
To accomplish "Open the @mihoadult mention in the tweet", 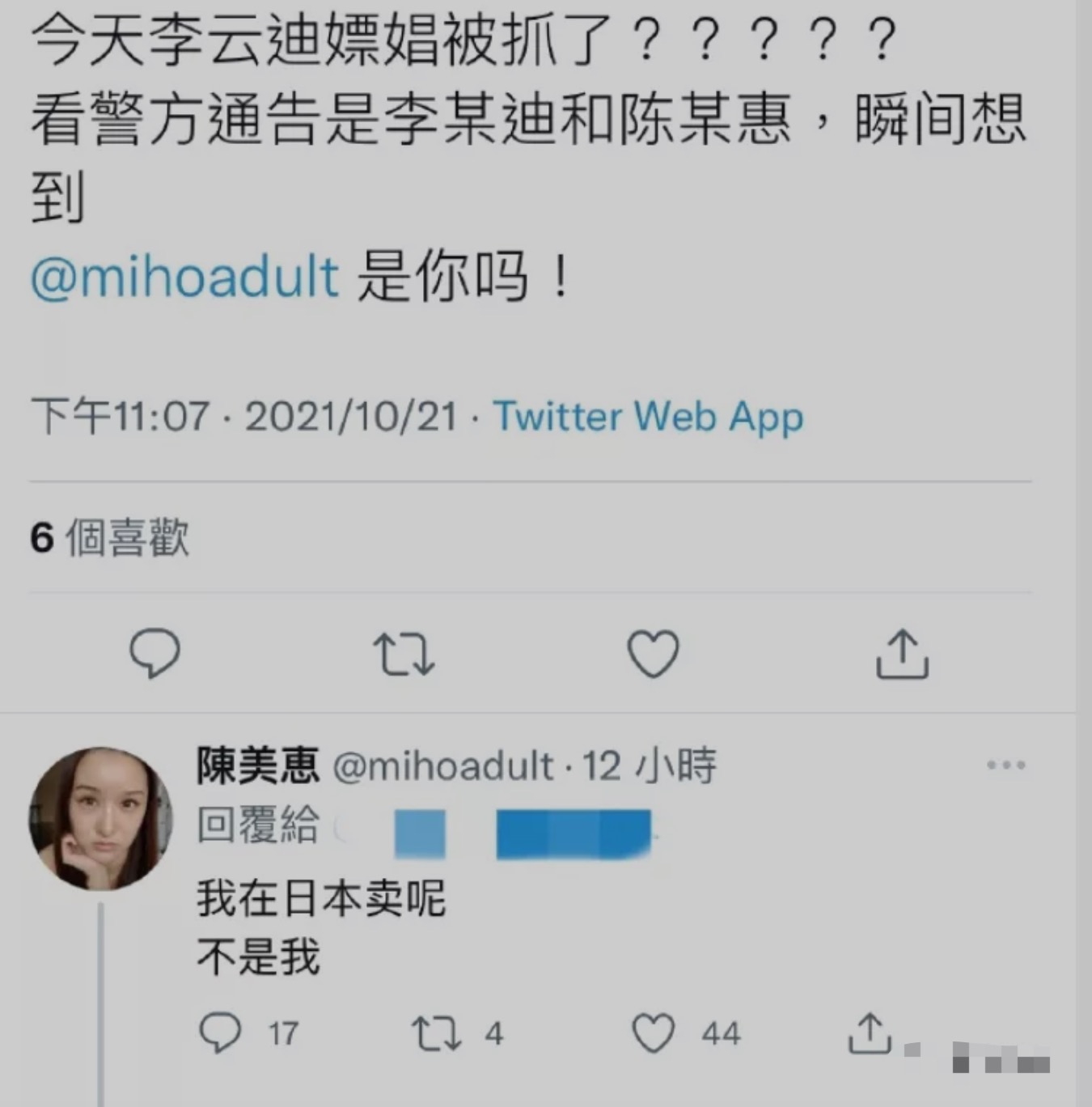I will (184, 278).
